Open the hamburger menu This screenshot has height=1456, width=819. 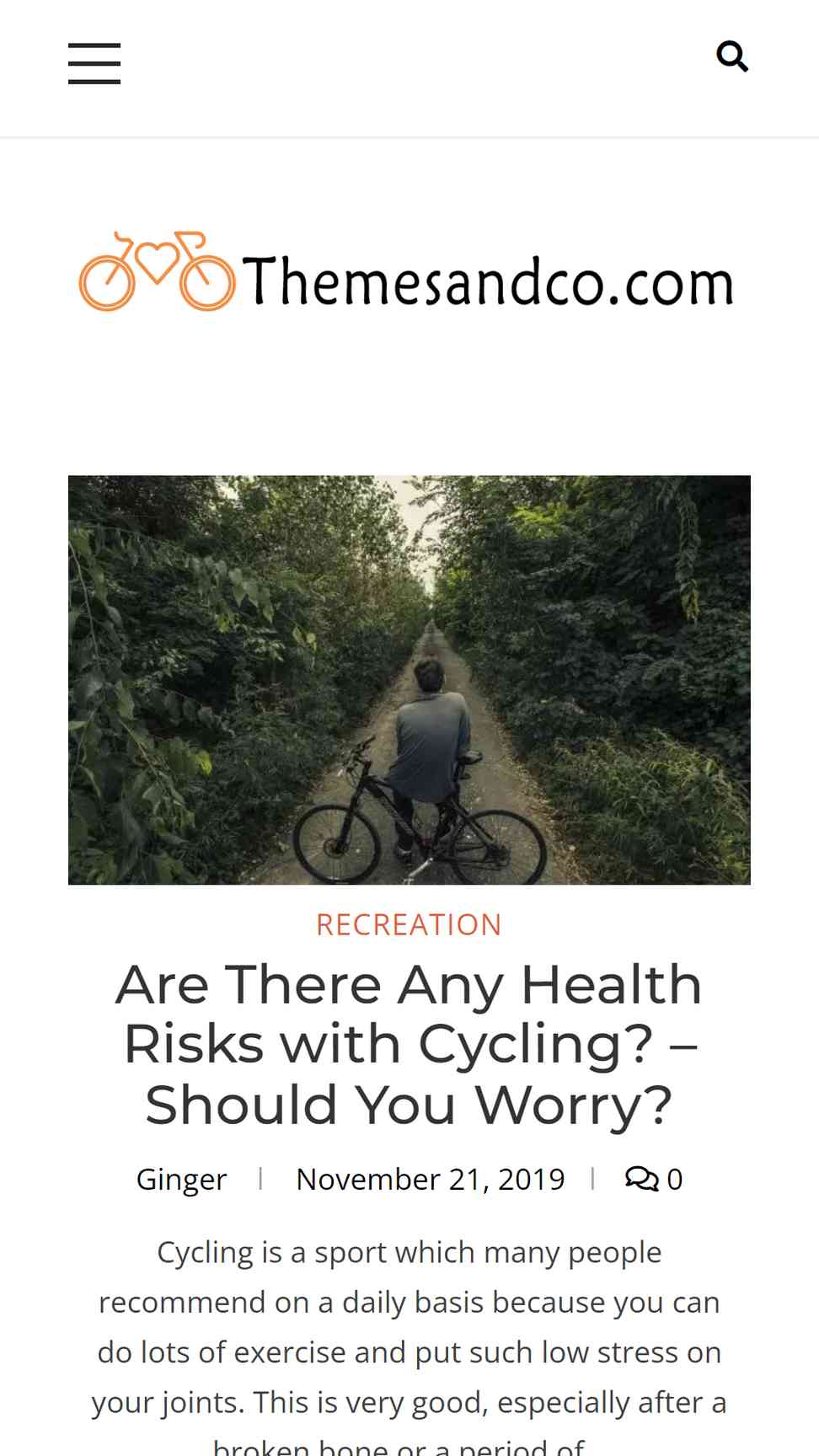click(x=94, y=64)
